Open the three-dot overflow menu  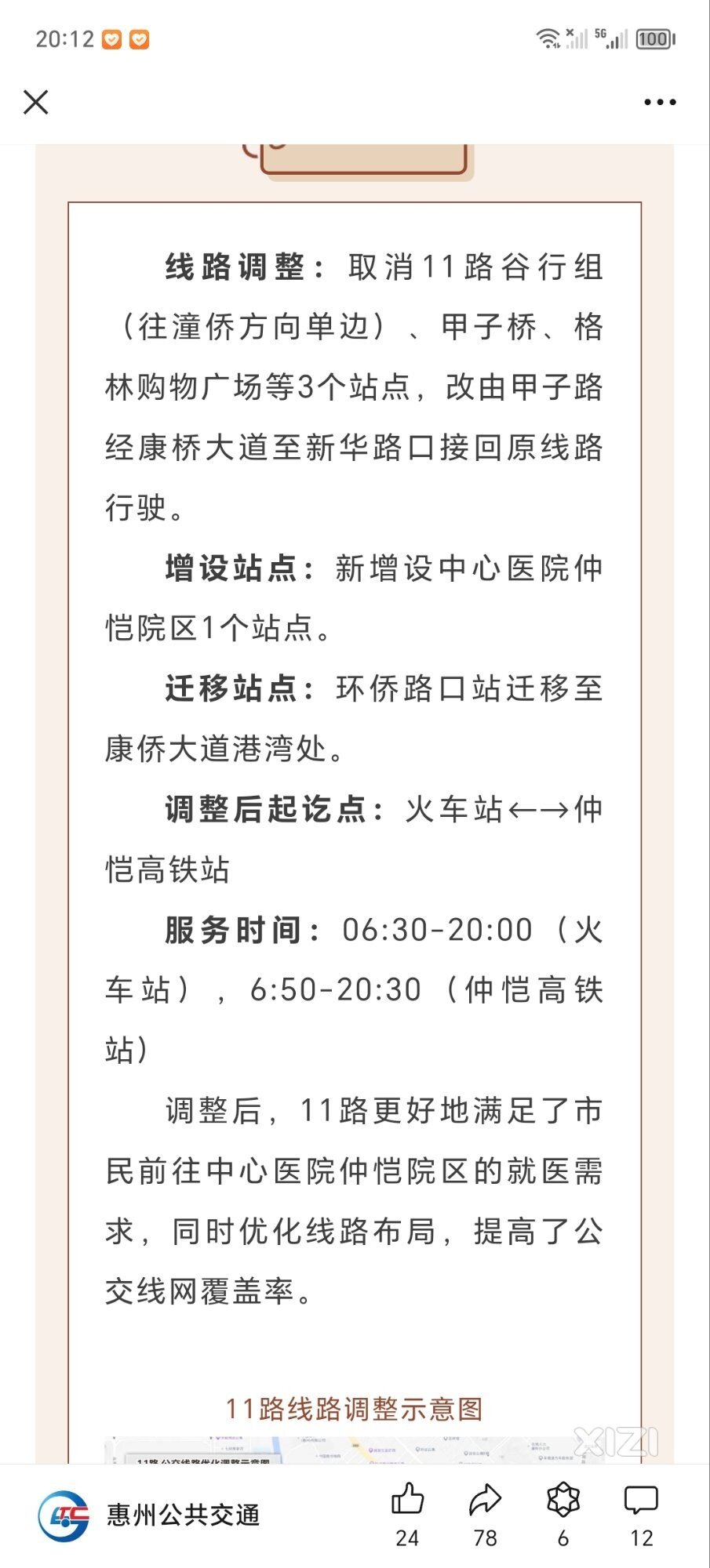coord(659,102)
